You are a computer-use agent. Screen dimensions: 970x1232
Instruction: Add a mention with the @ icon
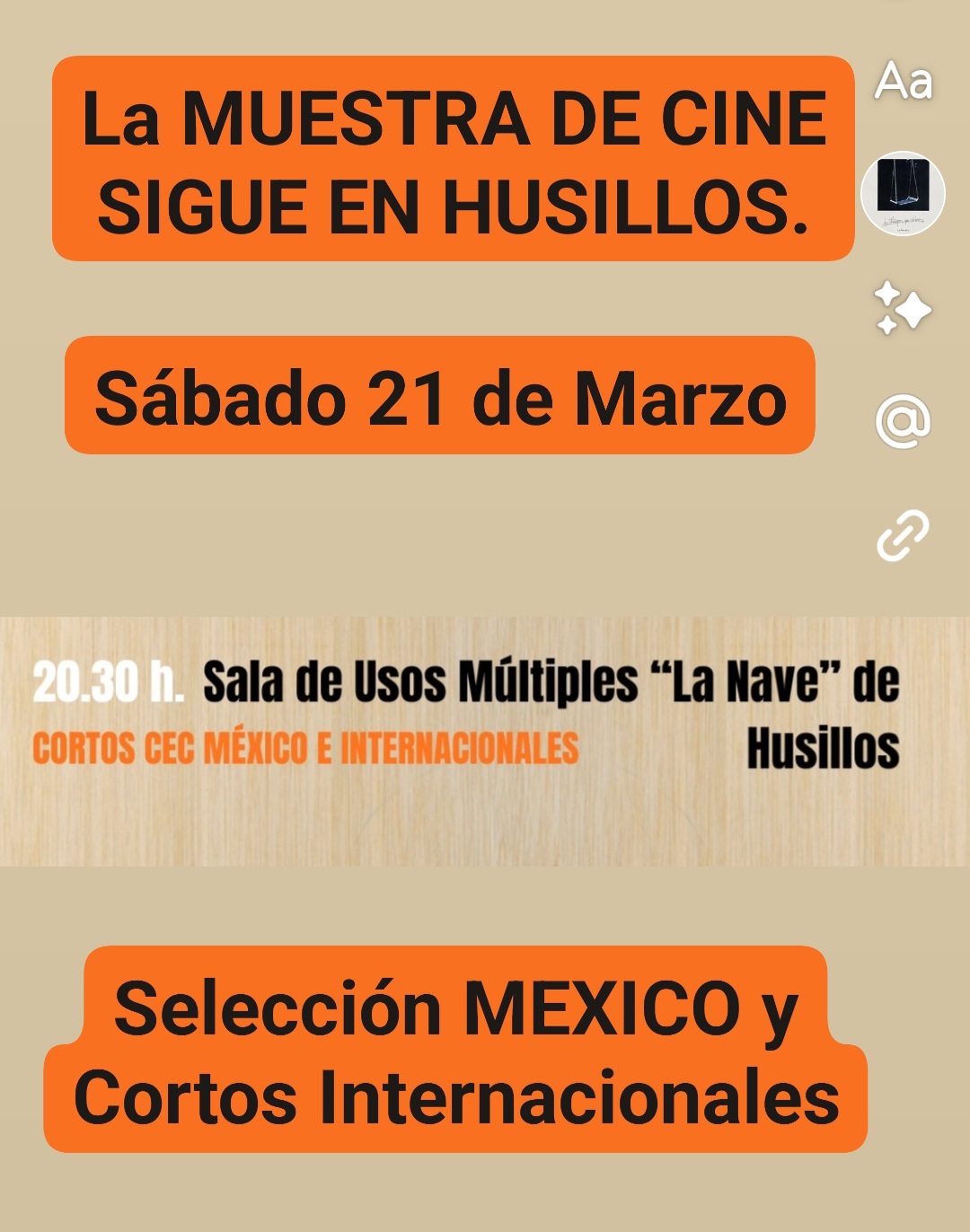[x=903, y=421]
